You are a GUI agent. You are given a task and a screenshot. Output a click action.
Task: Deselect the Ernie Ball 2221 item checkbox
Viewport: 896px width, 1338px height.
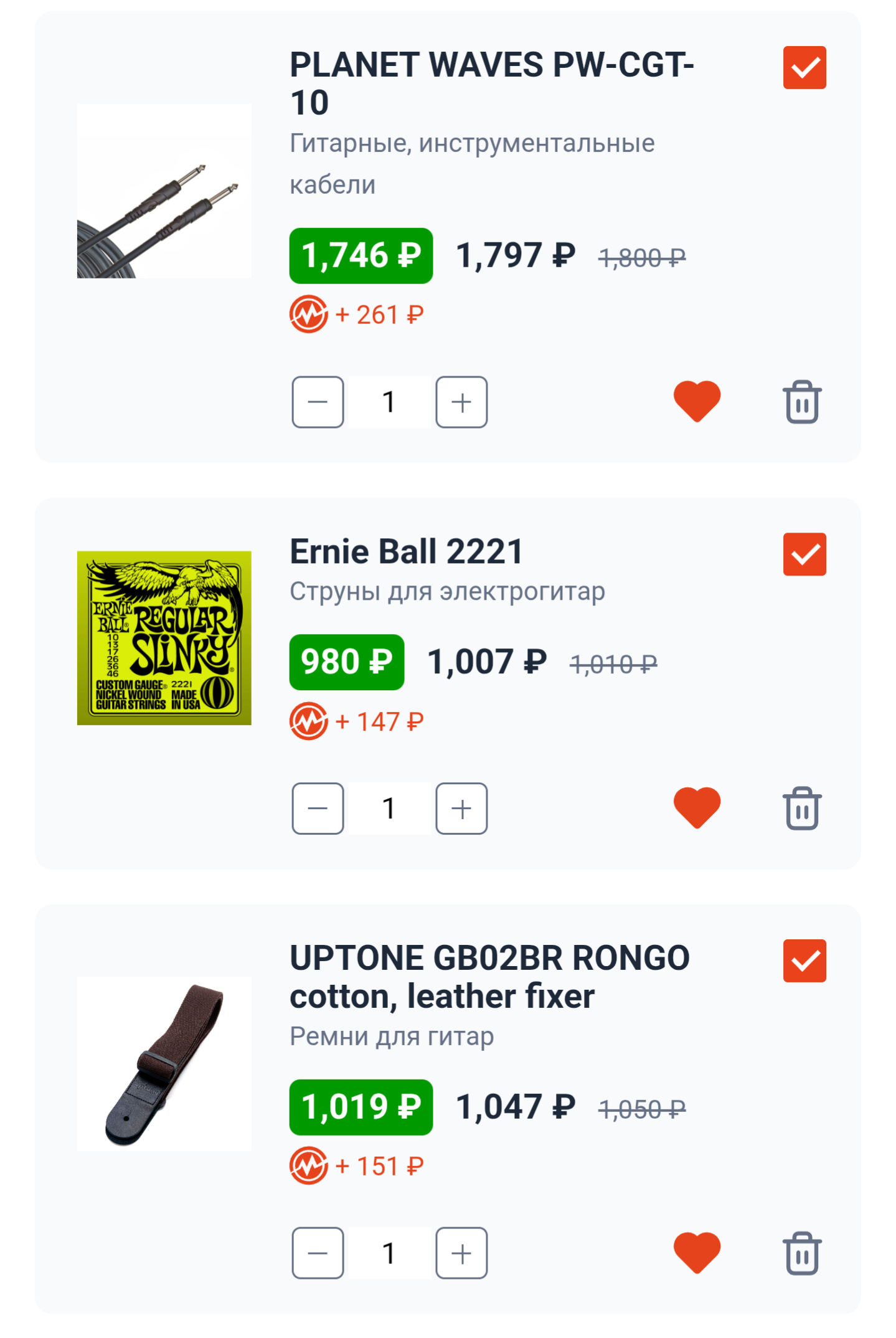click(804, 554)
